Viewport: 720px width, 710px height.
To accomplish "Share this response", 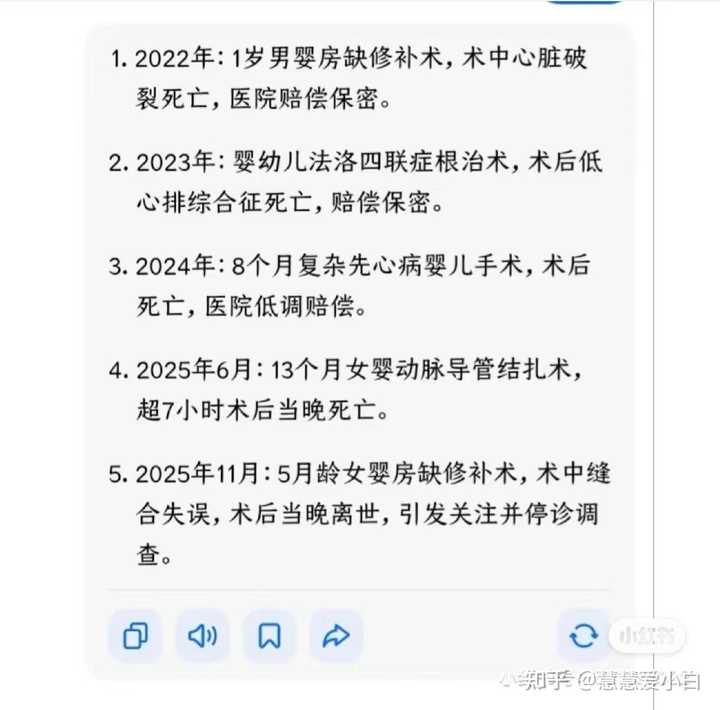I will tap(336, 636).
